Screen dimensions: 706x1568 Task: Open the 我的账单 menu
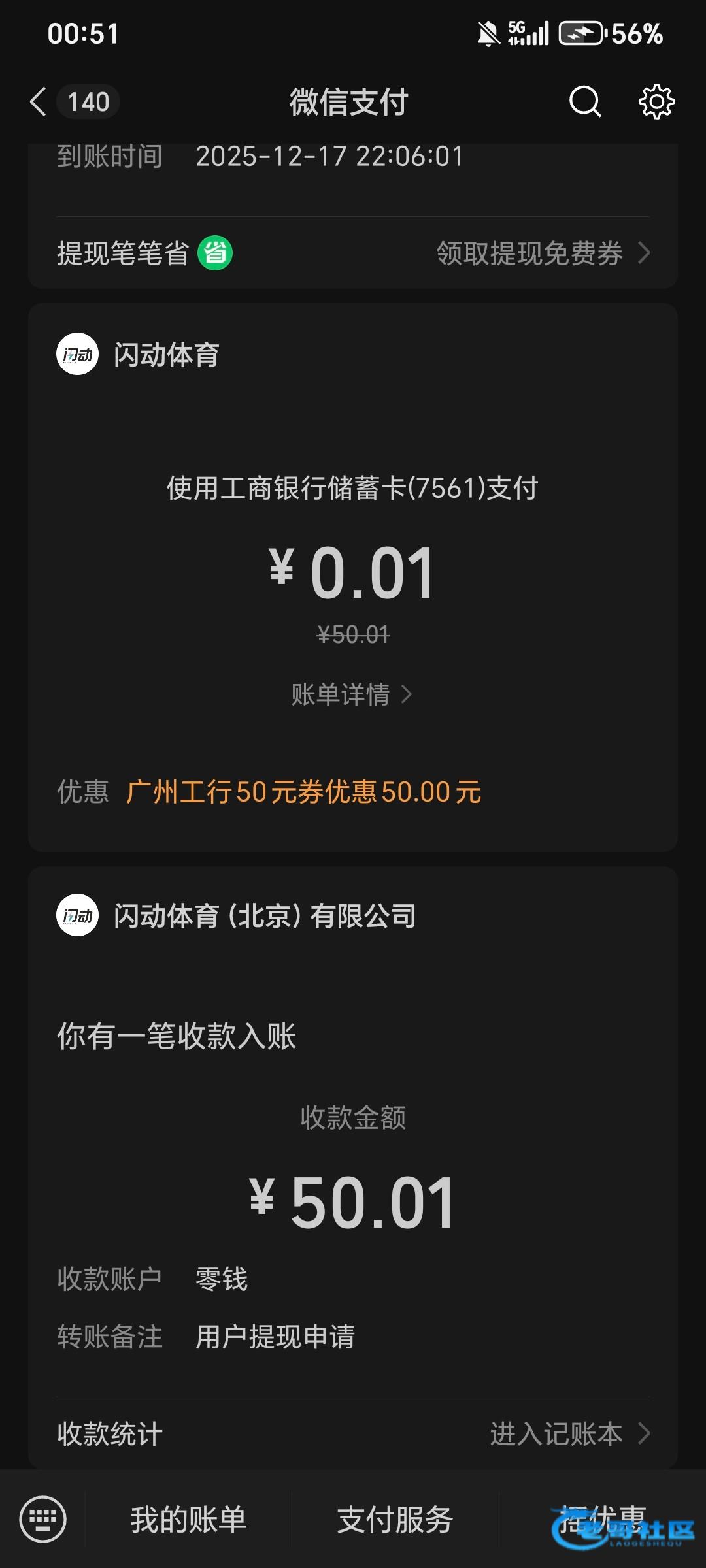pyautogui.click(x=188, y=1520)
